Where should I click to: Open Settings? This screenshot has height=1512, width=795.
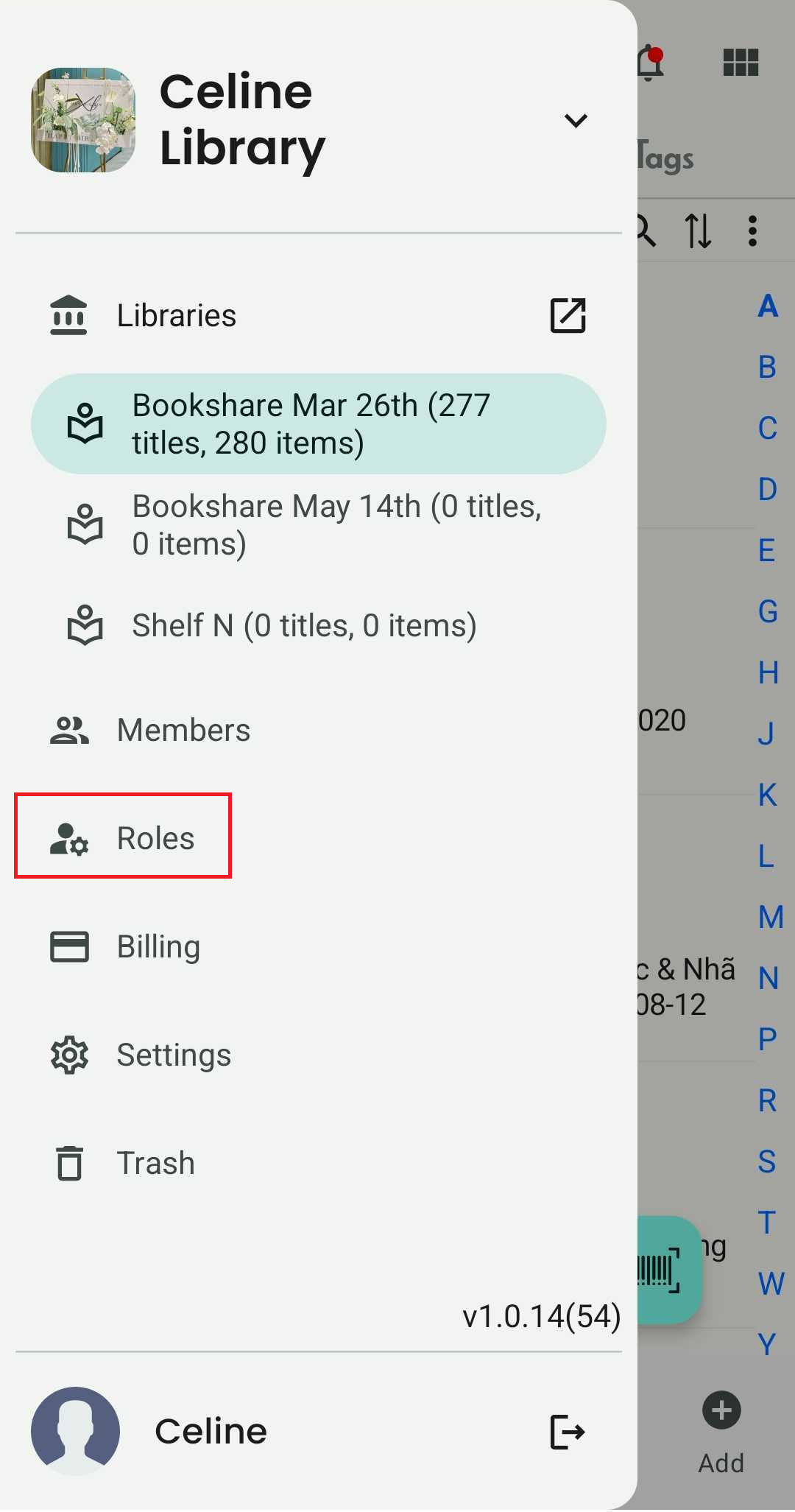318,1055
